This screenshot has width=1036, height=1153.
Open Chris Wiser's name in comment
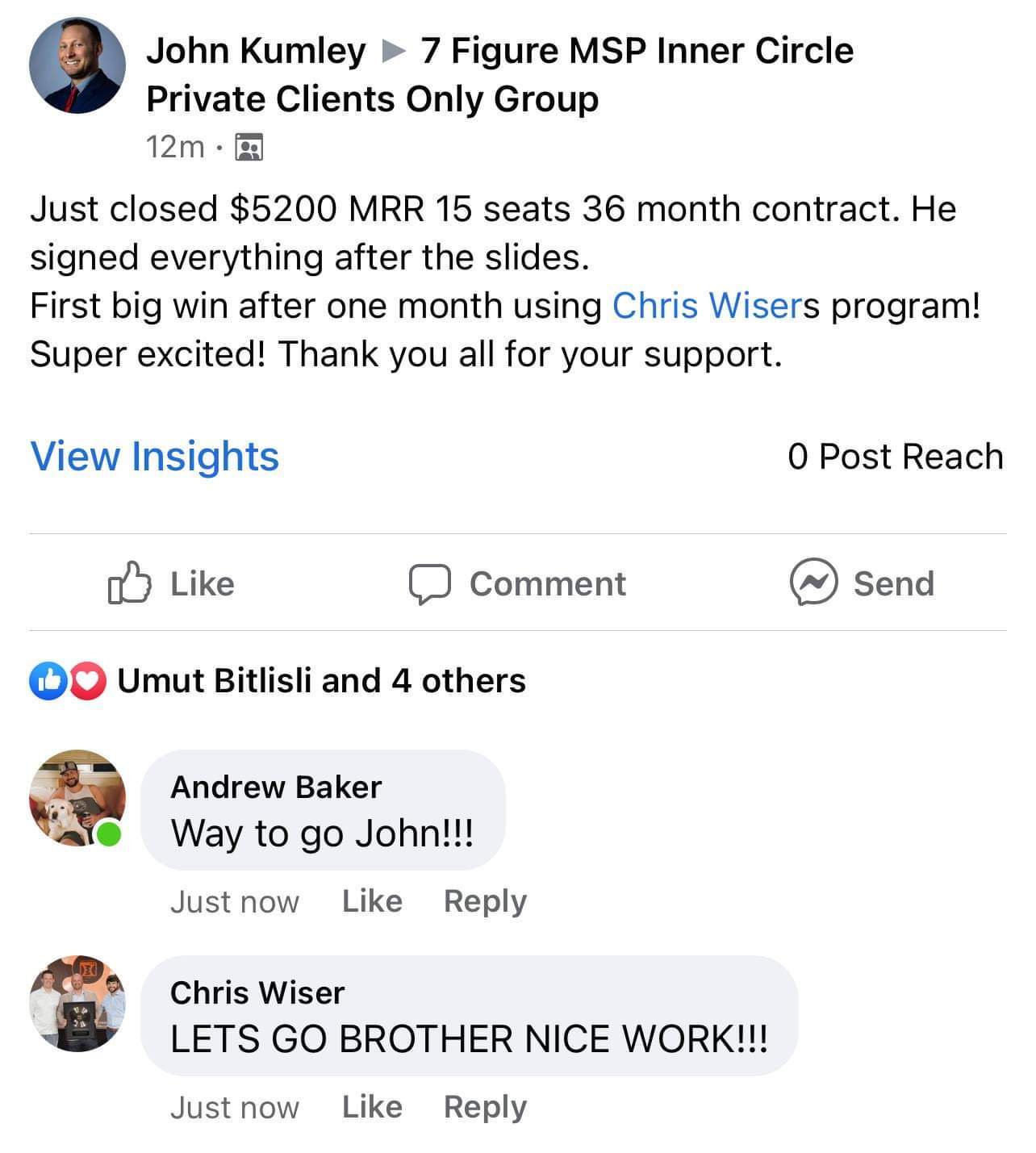pyautogui.click(x=257, y=992)
